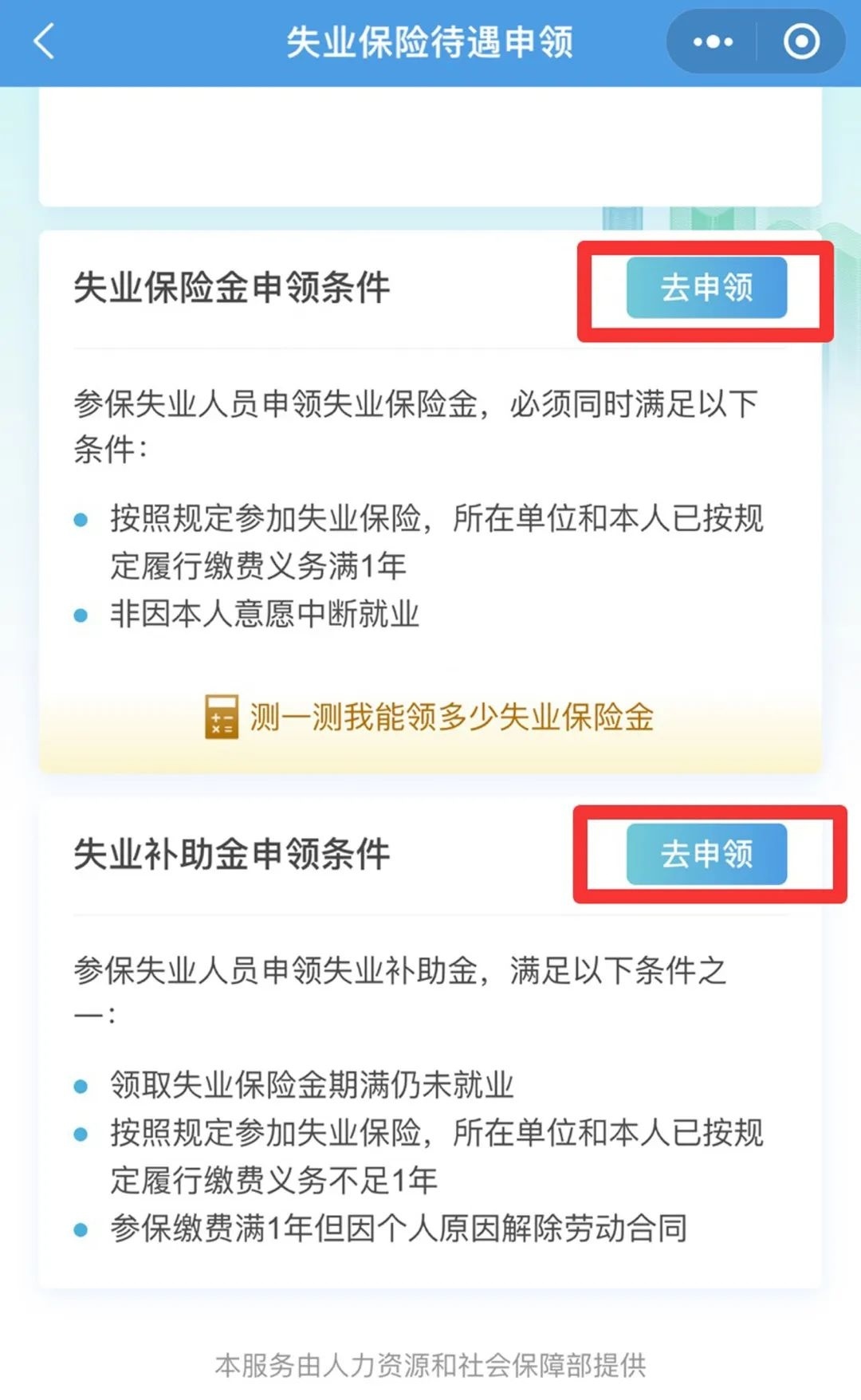
Task: Tap 去申领 for 失业保险金申领条件
Action: [706, 288]
